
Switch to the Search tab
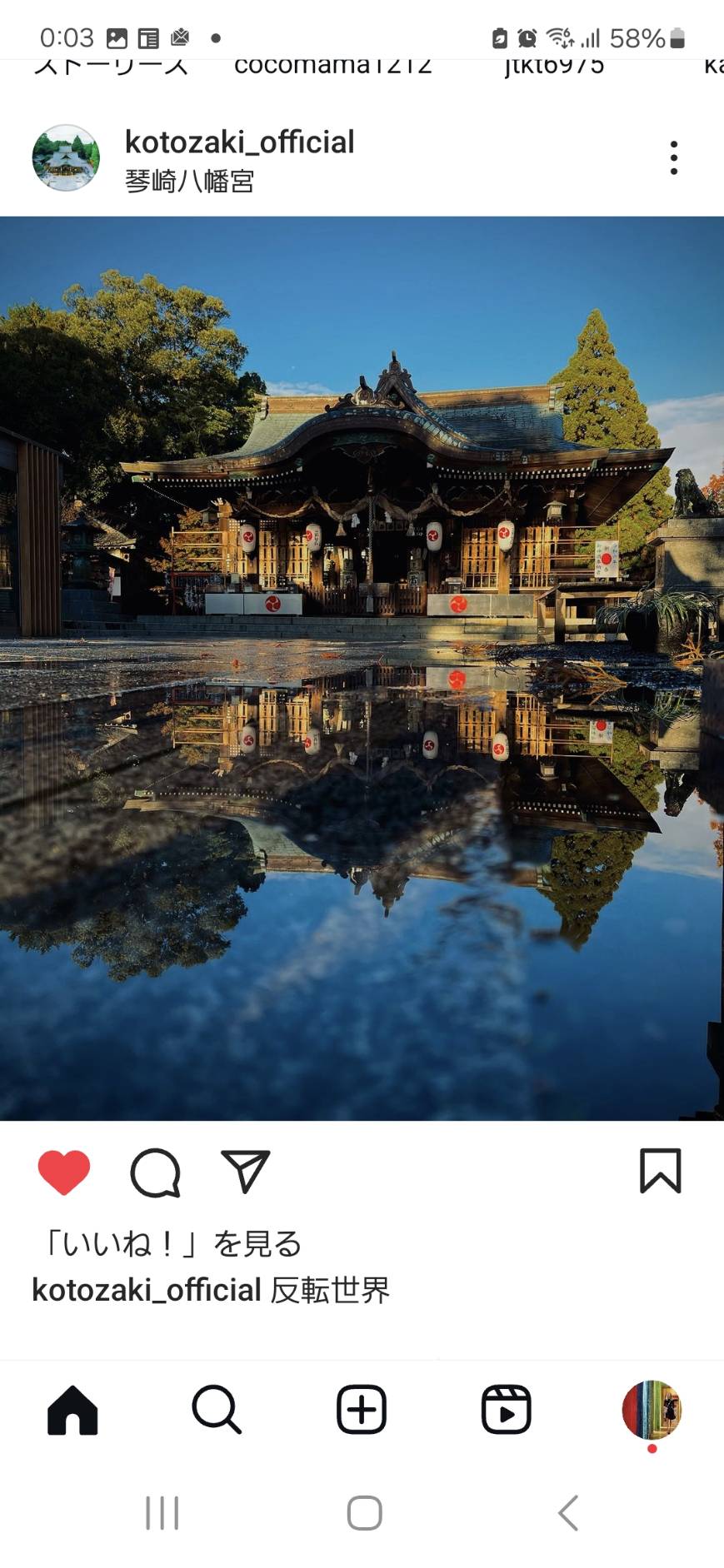point(217,1410)
